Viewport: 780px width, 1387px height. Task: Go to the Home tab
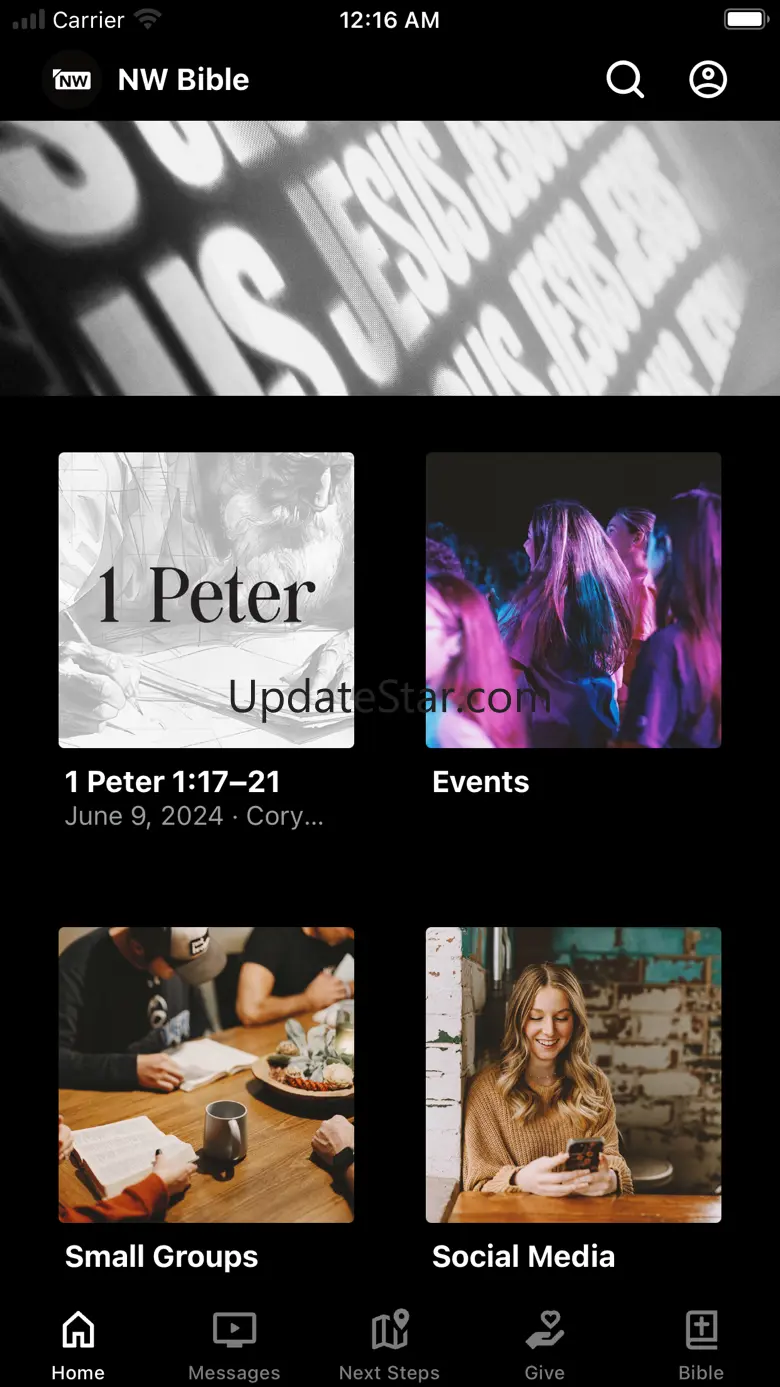pyautogui.click(x=78, y=1346)
